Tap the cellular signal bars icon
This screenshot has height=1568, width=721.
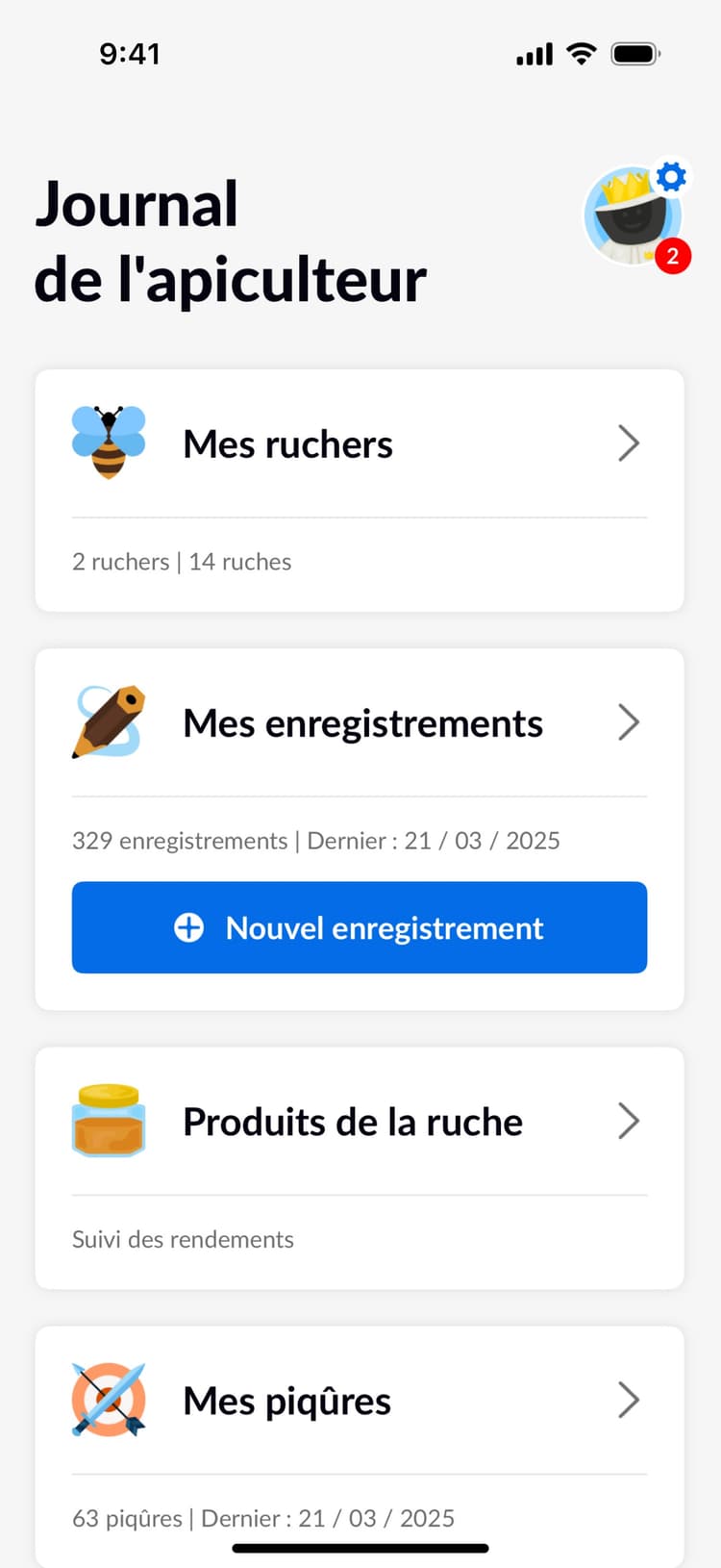(x=533, y=55)
